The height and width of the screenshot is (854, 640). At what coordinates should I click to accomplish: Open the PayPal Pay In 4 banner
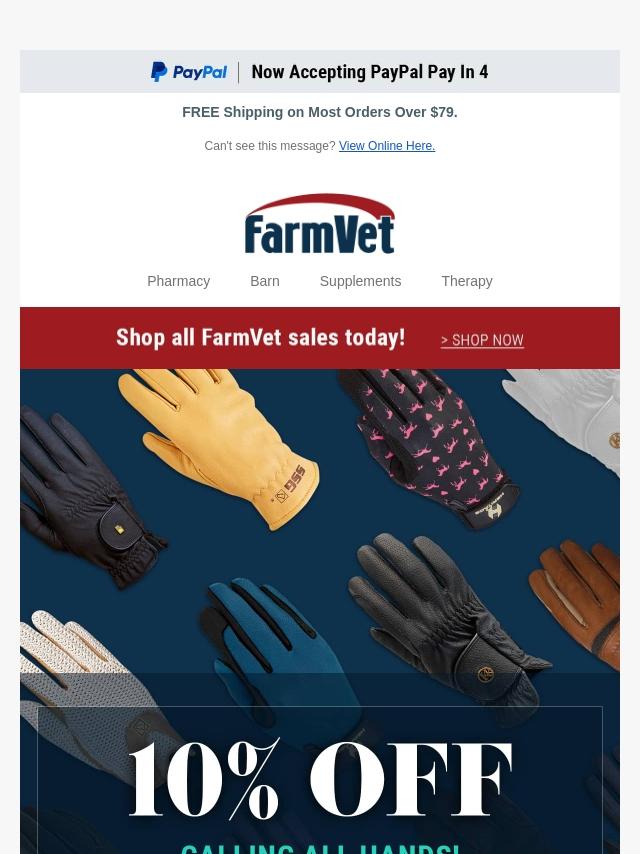coord(320,72)
